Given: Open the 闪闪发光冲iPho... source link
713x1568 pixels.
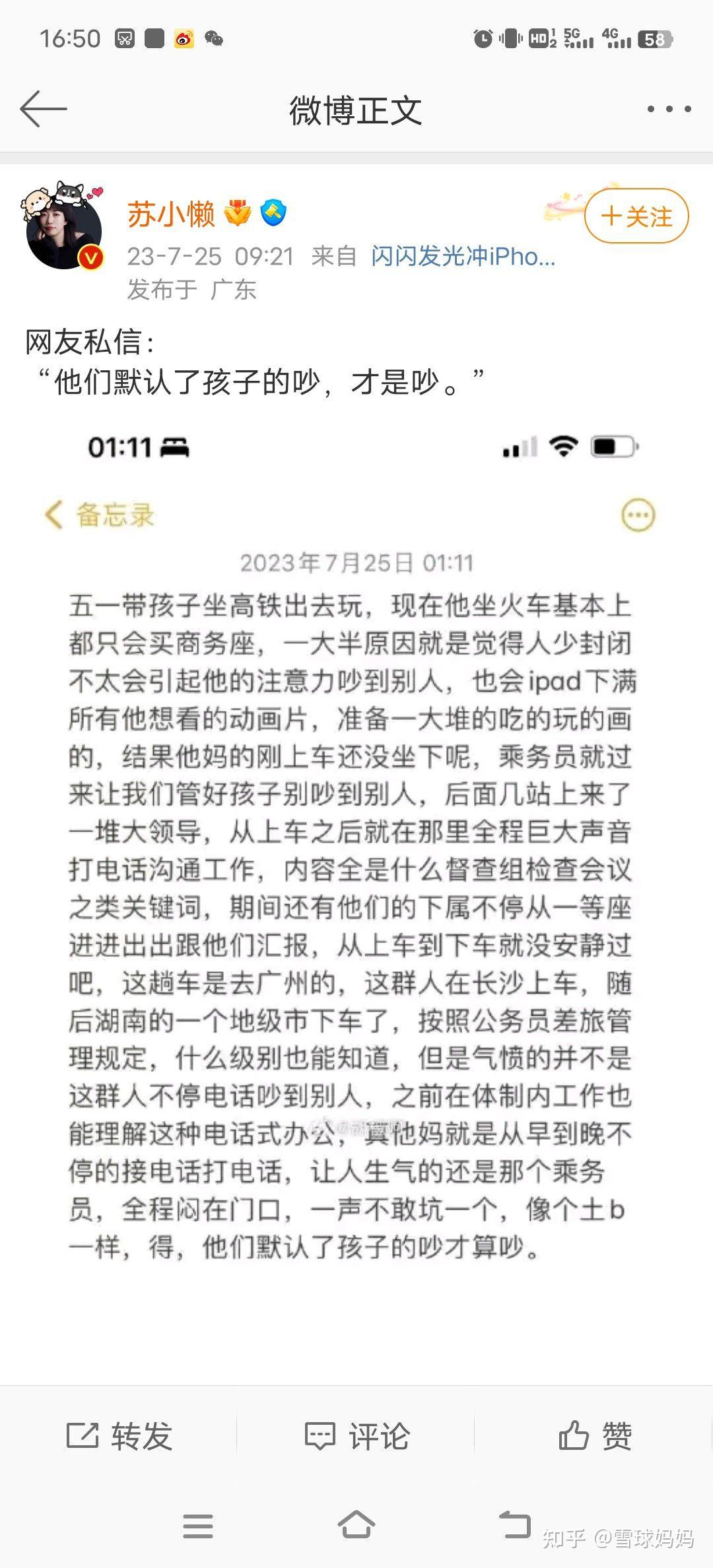Looking at the screenshot, I should point(463,256).
